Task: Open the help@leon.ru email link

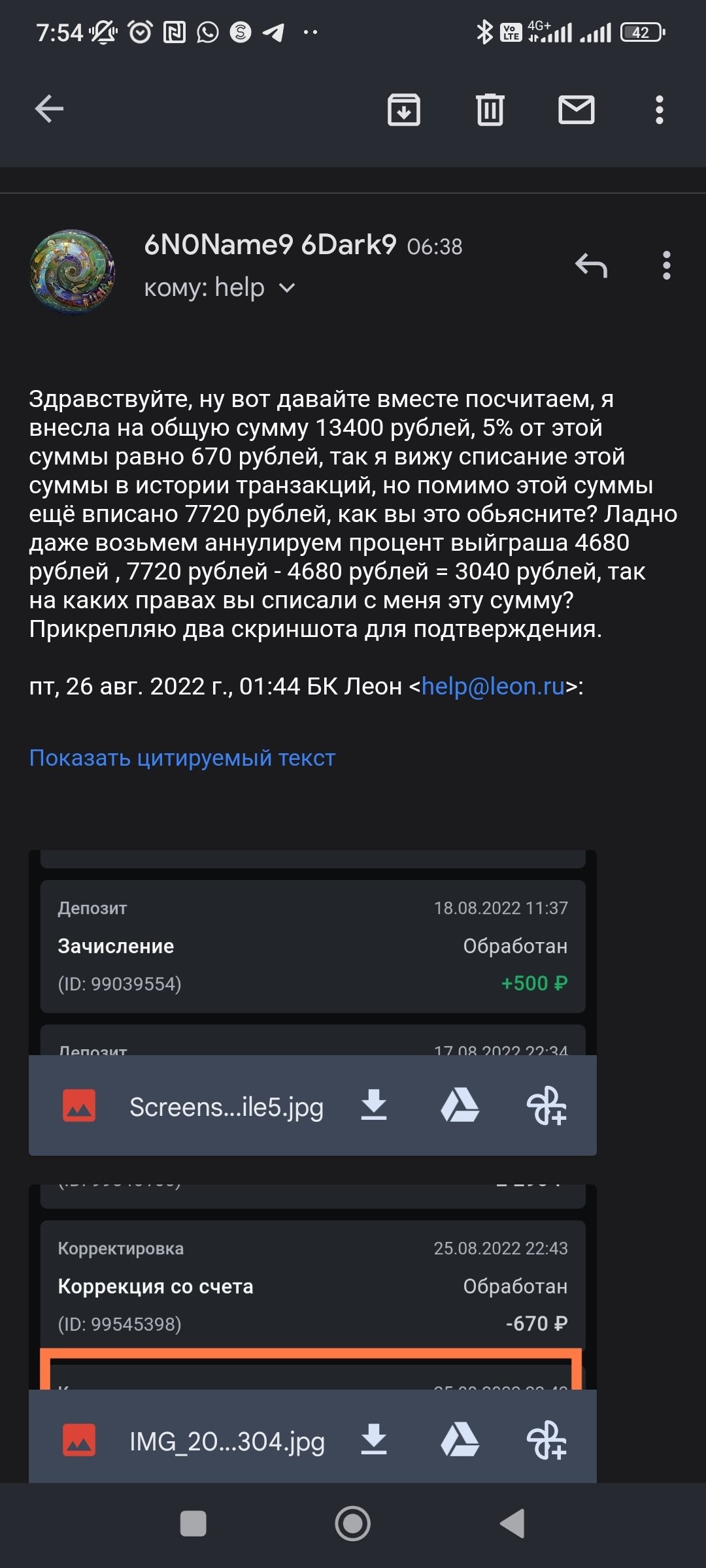Action: [x=493, y=686]
